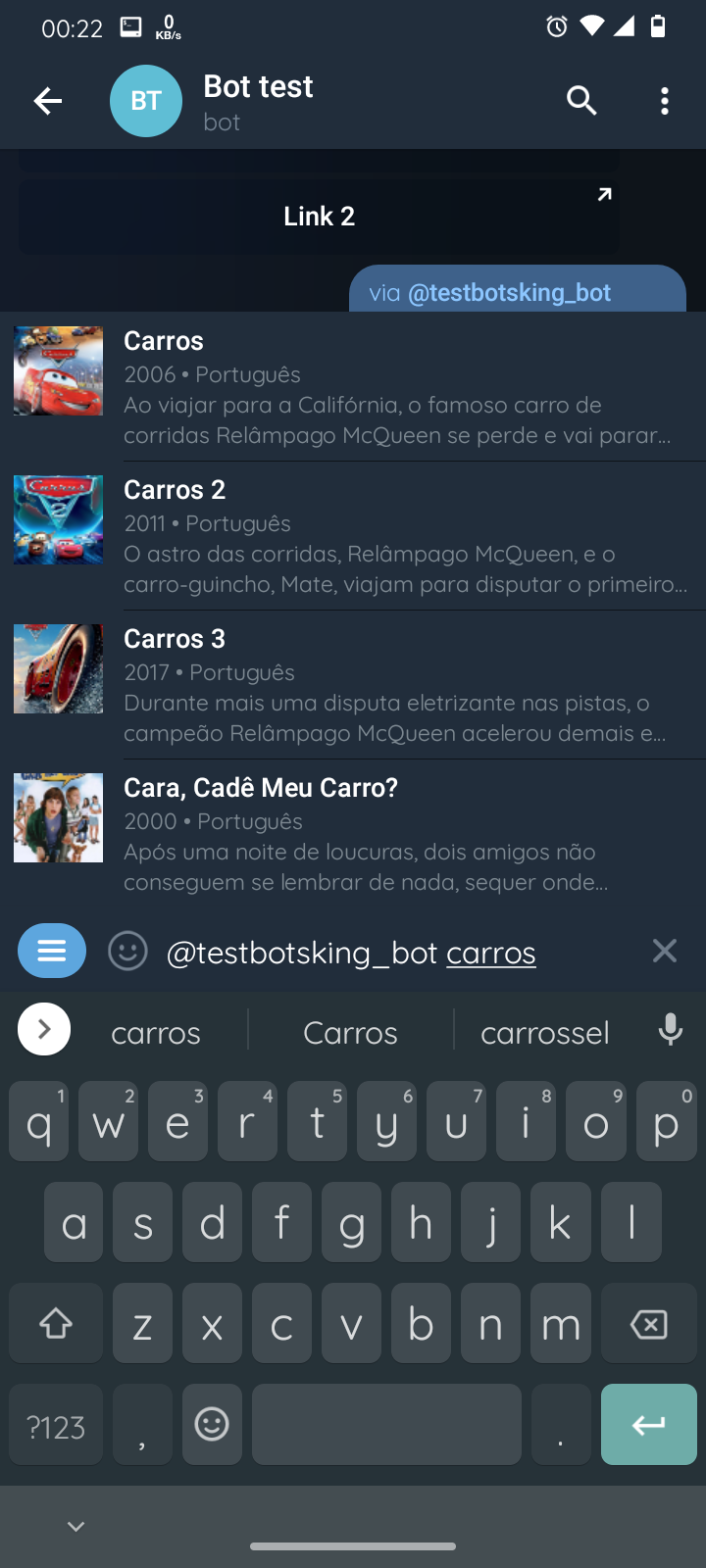Expand the keyboard suggestion strip arrow
Screen dimensions: 706x1568
(44, 1029)
